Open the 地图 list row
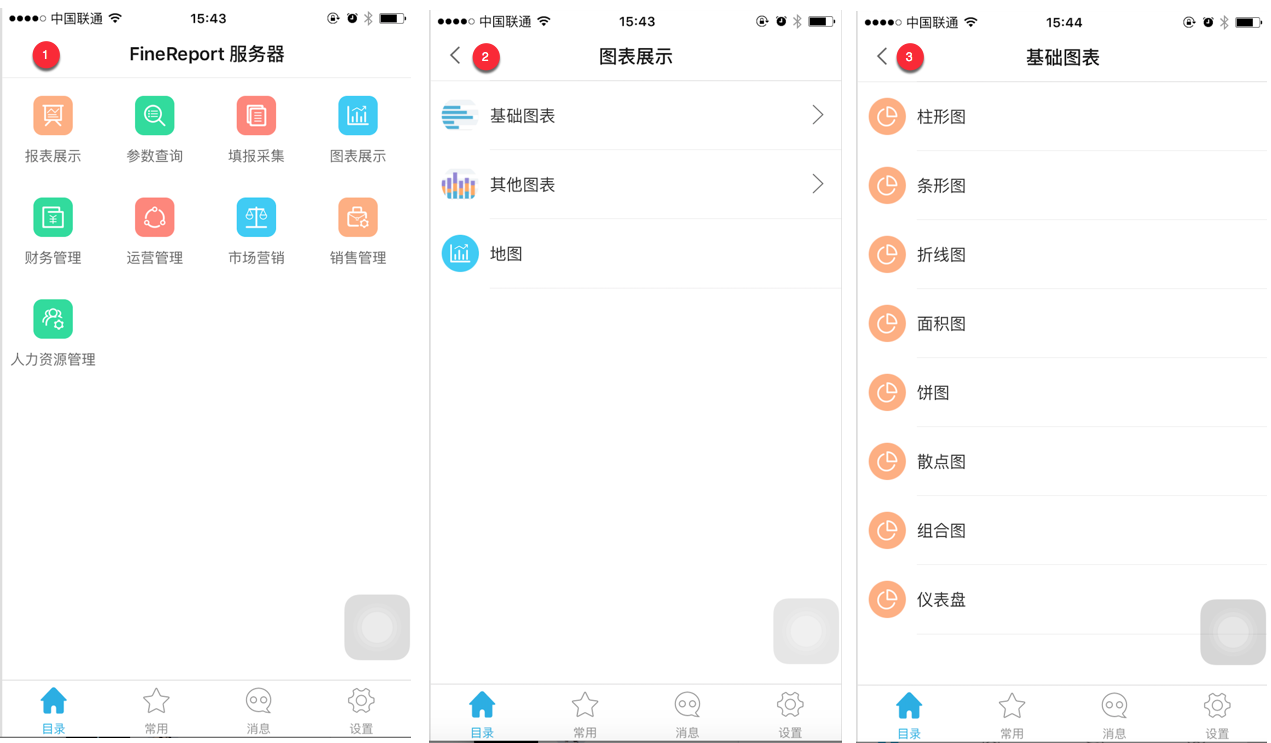The width and height of the screenshot is (1271, 743). click(x=636, y=254)
